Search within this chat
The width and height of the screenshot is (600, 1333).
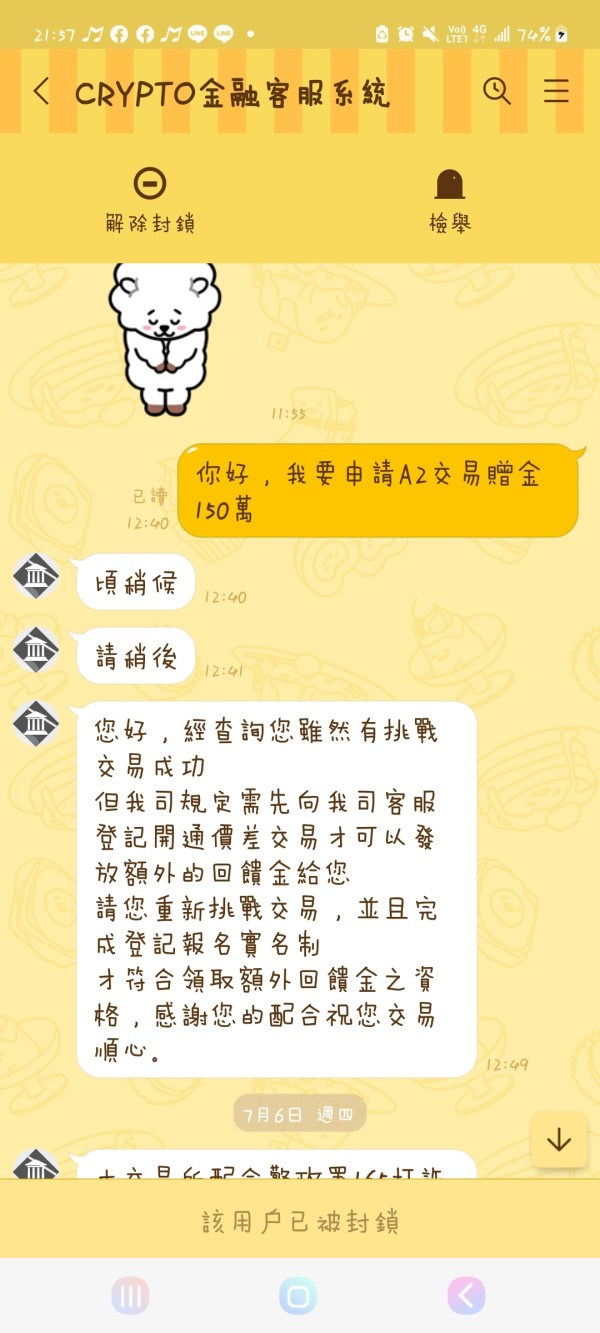(x=497, y=91)
